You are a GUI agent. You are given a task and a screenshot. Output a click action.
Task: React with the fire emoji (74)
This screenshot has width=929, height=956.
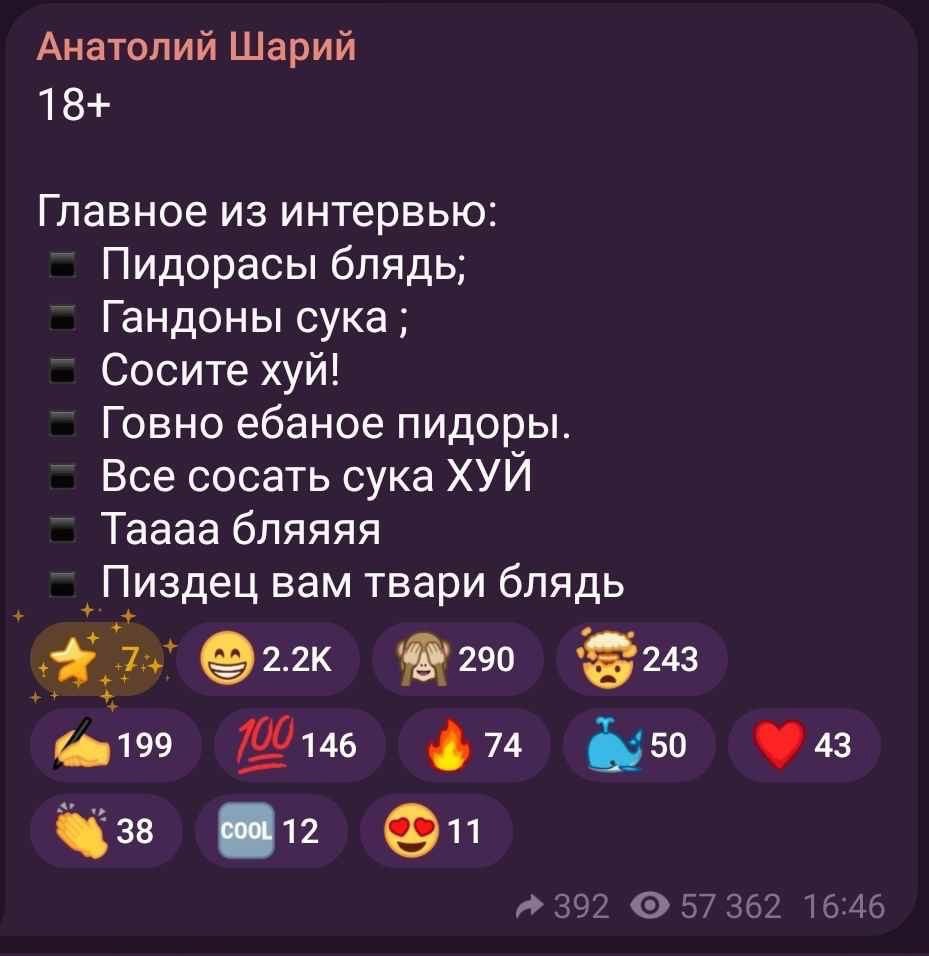[x=473, y=744]
